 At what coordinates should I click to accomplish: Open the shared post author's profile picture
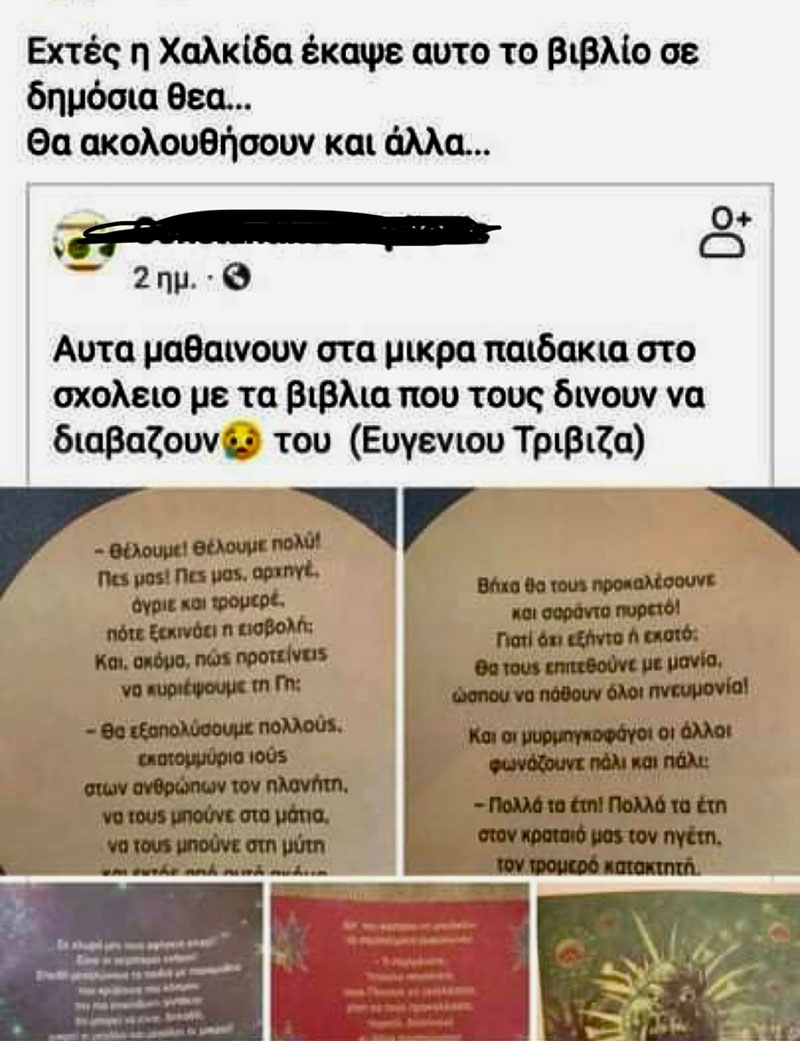[x=85, y=240]
